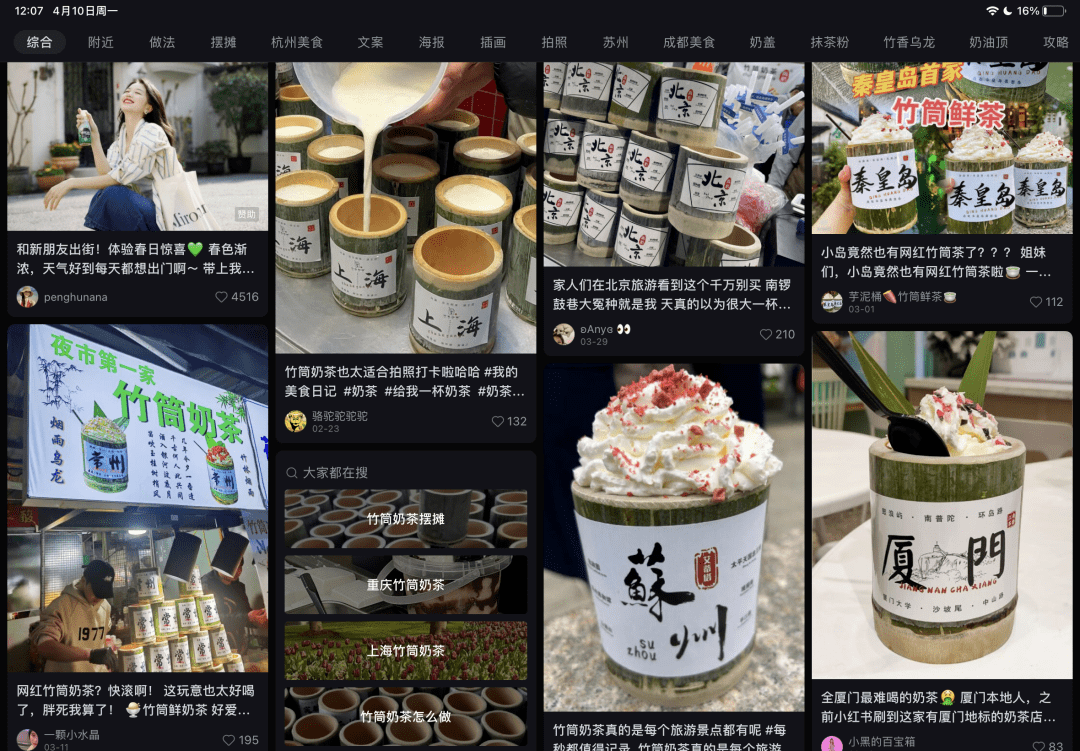Screen dimensions: 1080x751
Task: Open the 杭州美食 tab
Action: [297, 42]
